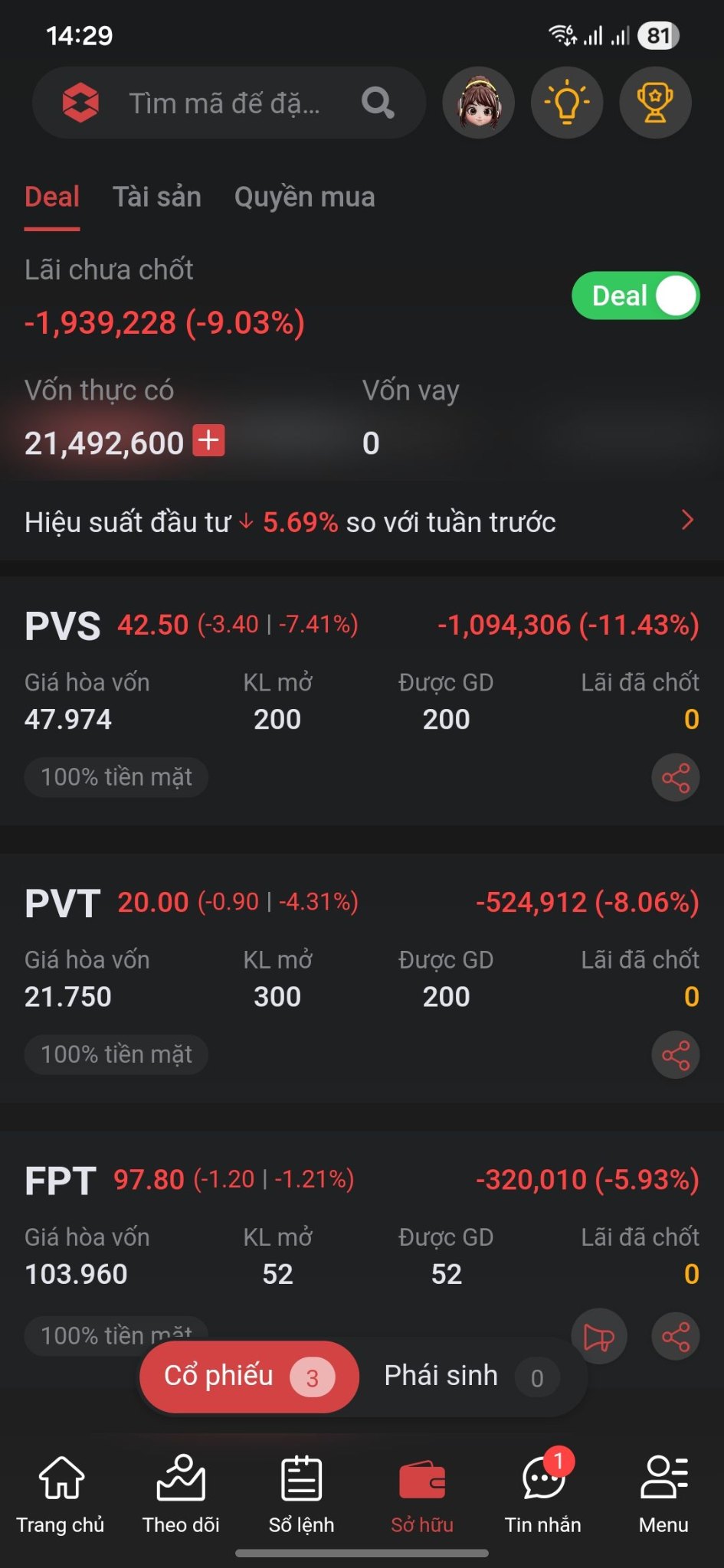This screenshot has width=724, height=1568.
Task: Open Tin nhắn messages
Action: pos(542,1493)
